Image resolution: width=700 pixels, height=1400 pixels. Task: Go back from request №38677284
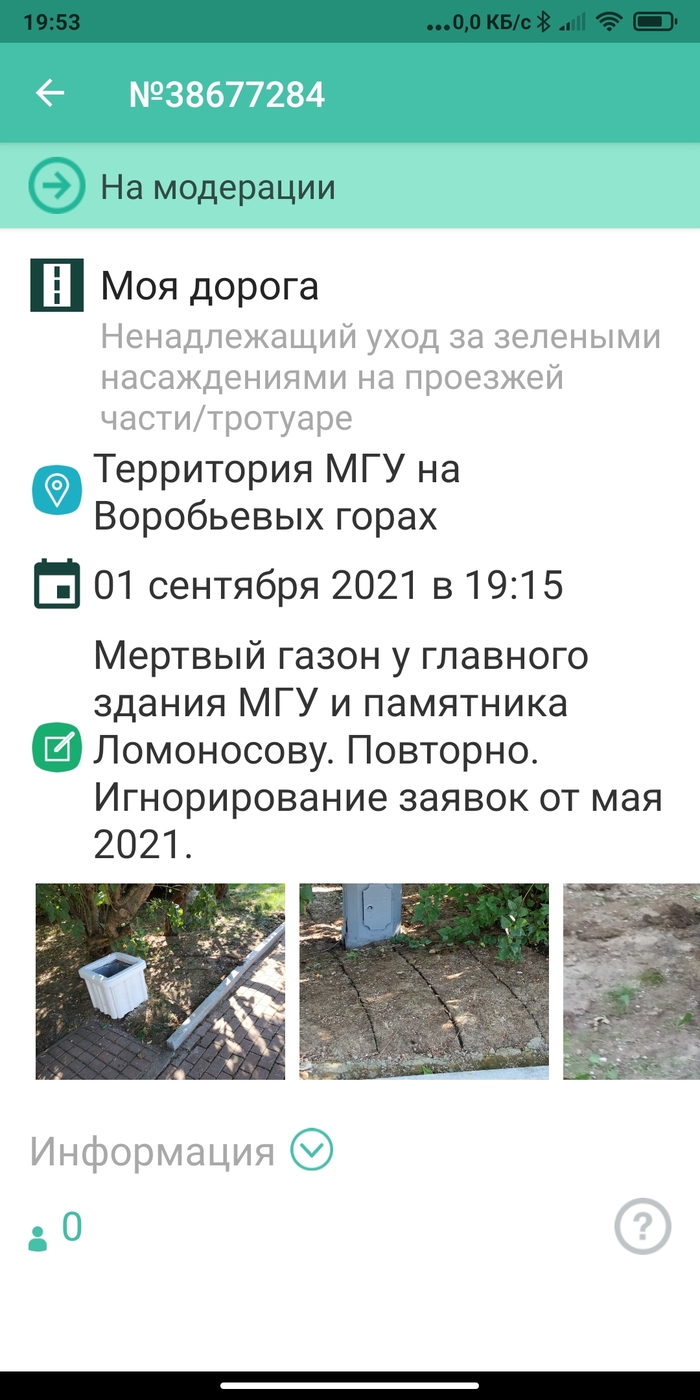[x=50, y=94]
